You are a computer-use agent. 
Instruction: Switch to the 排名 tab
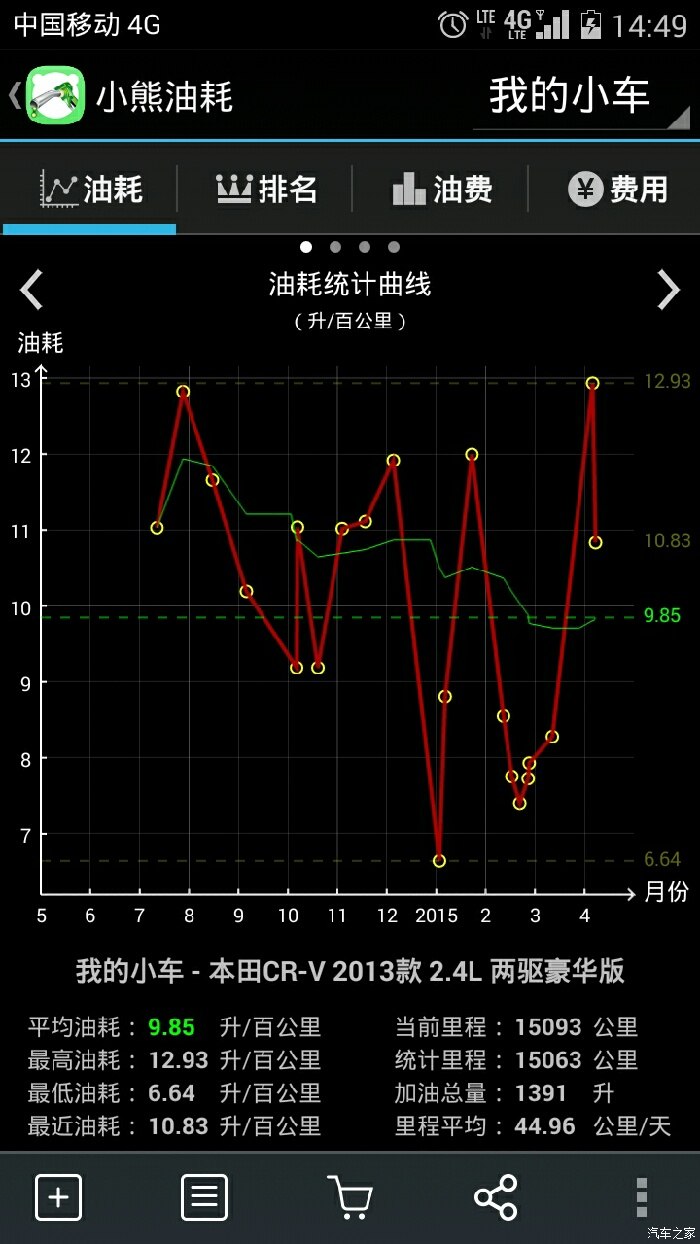coord(266,189)
